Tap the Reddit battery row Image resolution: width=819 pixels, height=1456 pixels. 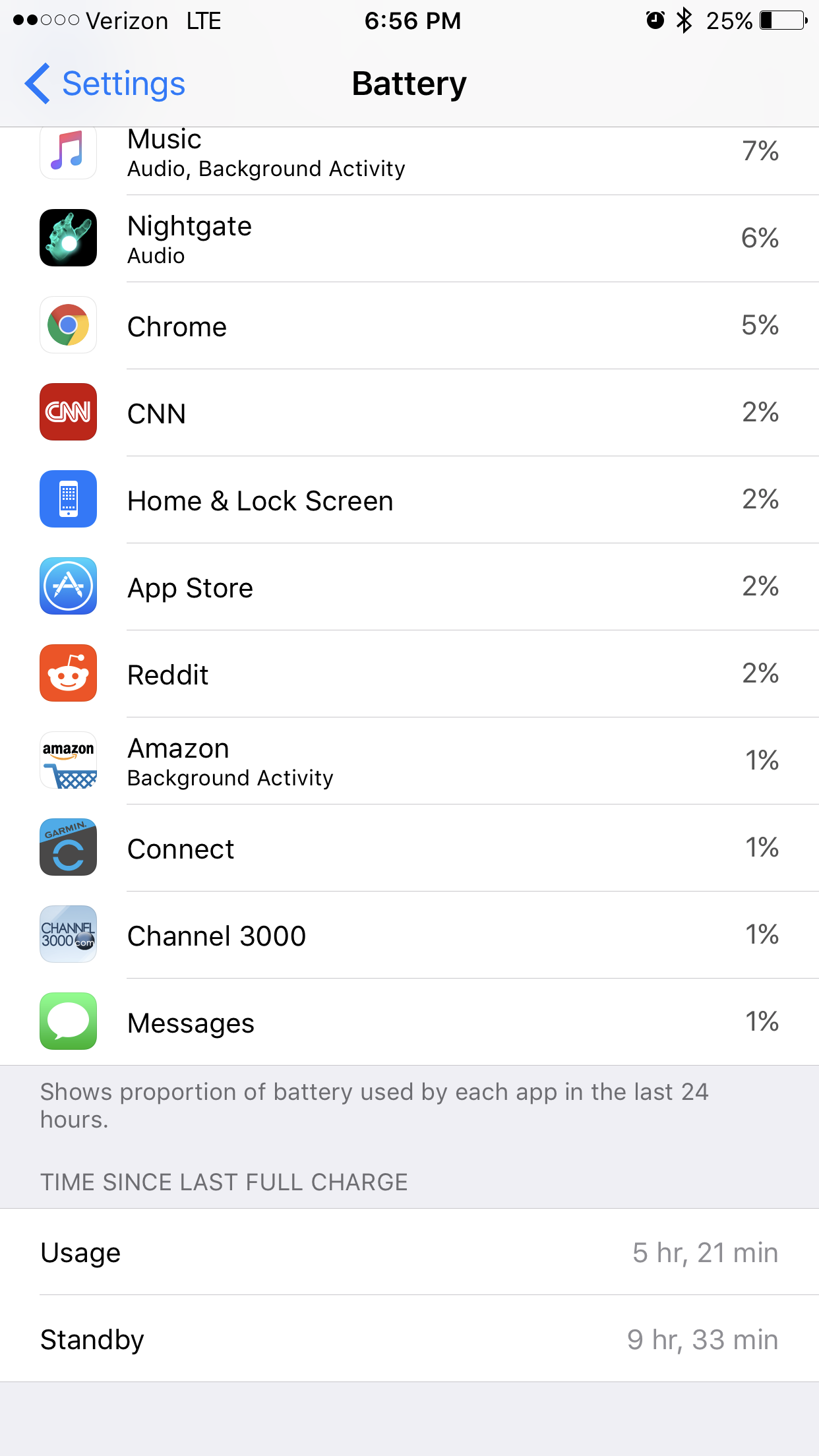pyautogui.click(x=409, y=674)
